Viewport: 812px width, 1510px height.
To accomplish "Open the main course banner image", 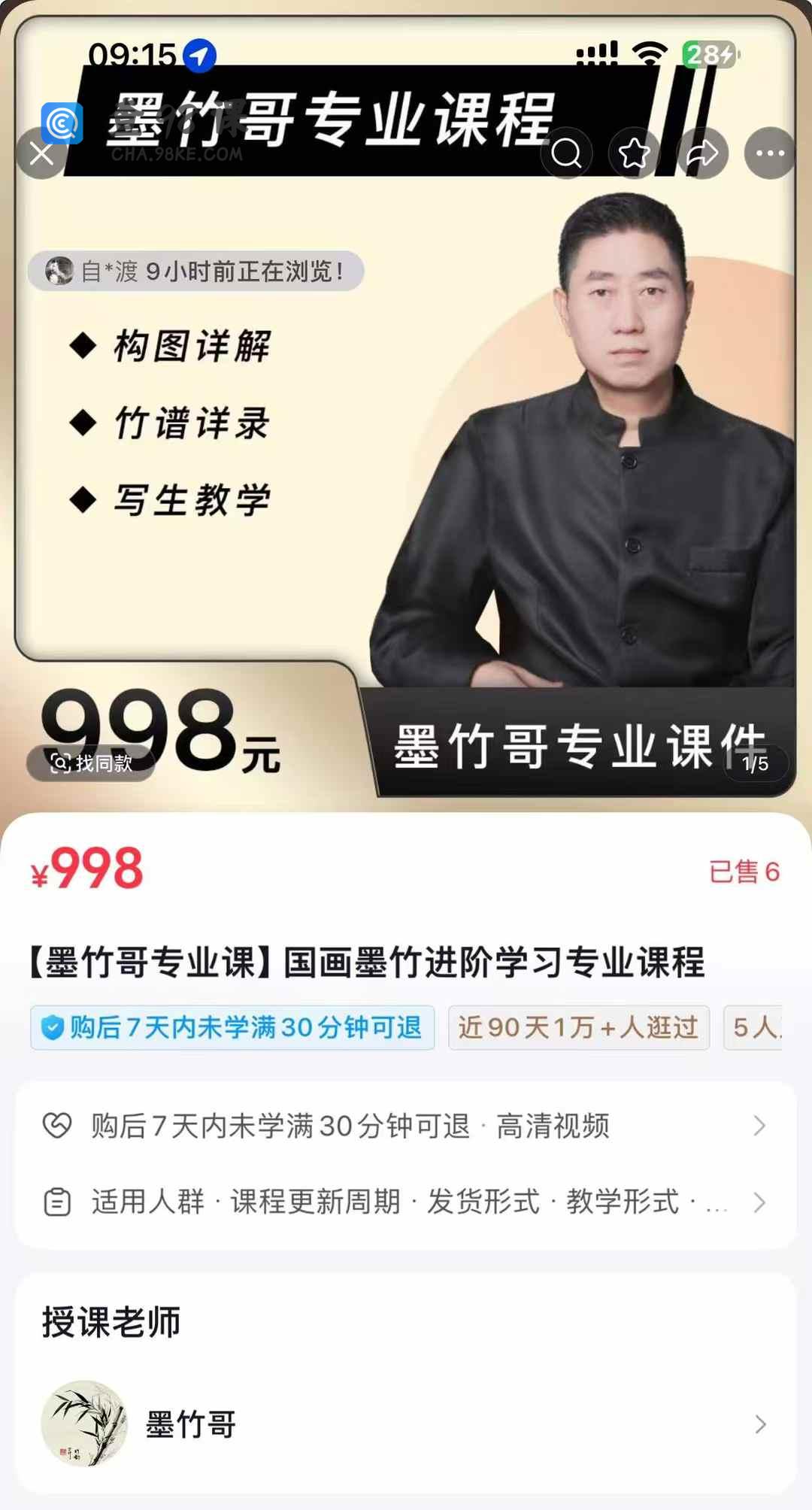I will [406, 451].
